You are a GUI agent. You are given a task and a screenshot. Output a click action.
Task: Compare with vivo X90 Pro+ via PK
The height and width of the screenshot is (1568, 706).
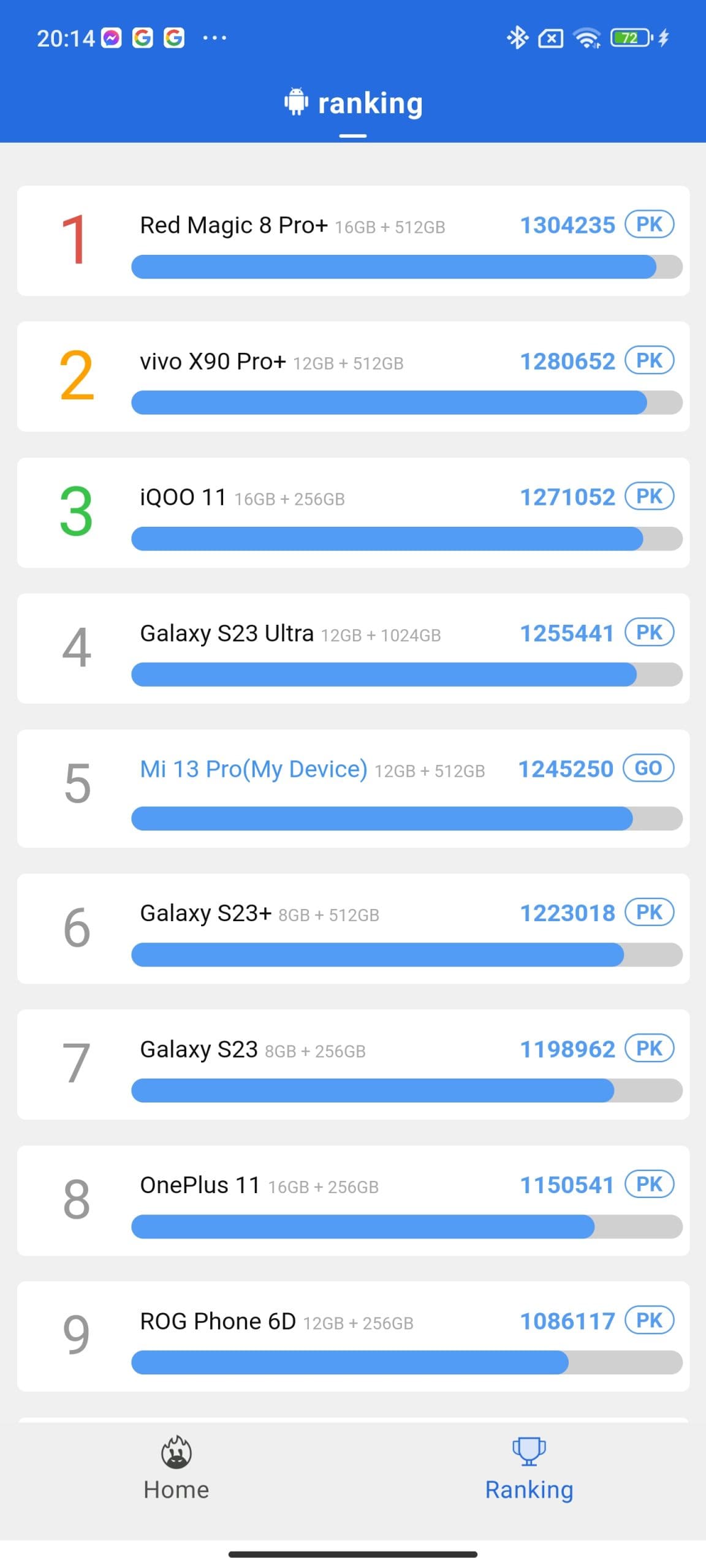pos(649,360)
